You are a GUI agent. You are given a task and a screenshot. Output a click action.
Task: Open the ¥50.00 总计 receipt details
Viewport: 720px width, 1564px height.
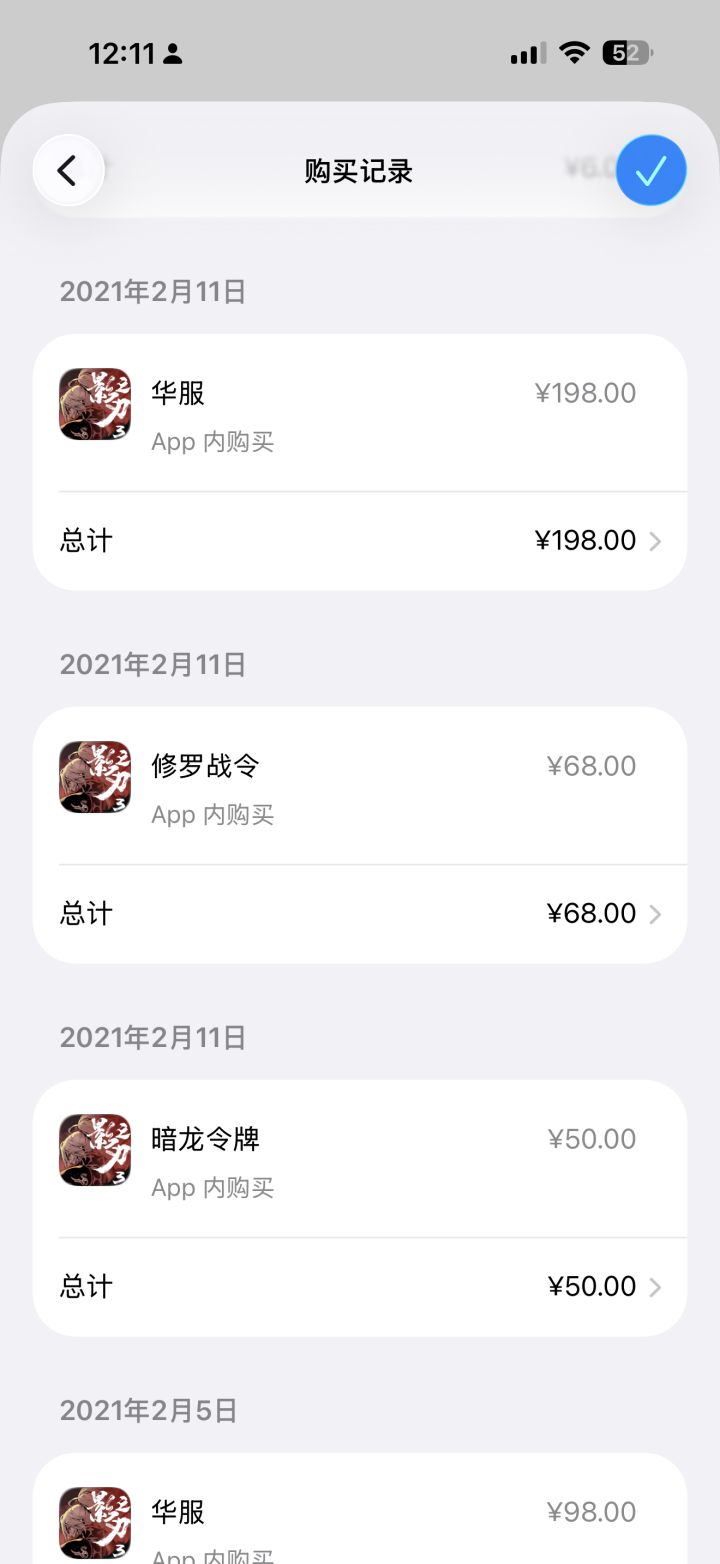point(360,1287)
